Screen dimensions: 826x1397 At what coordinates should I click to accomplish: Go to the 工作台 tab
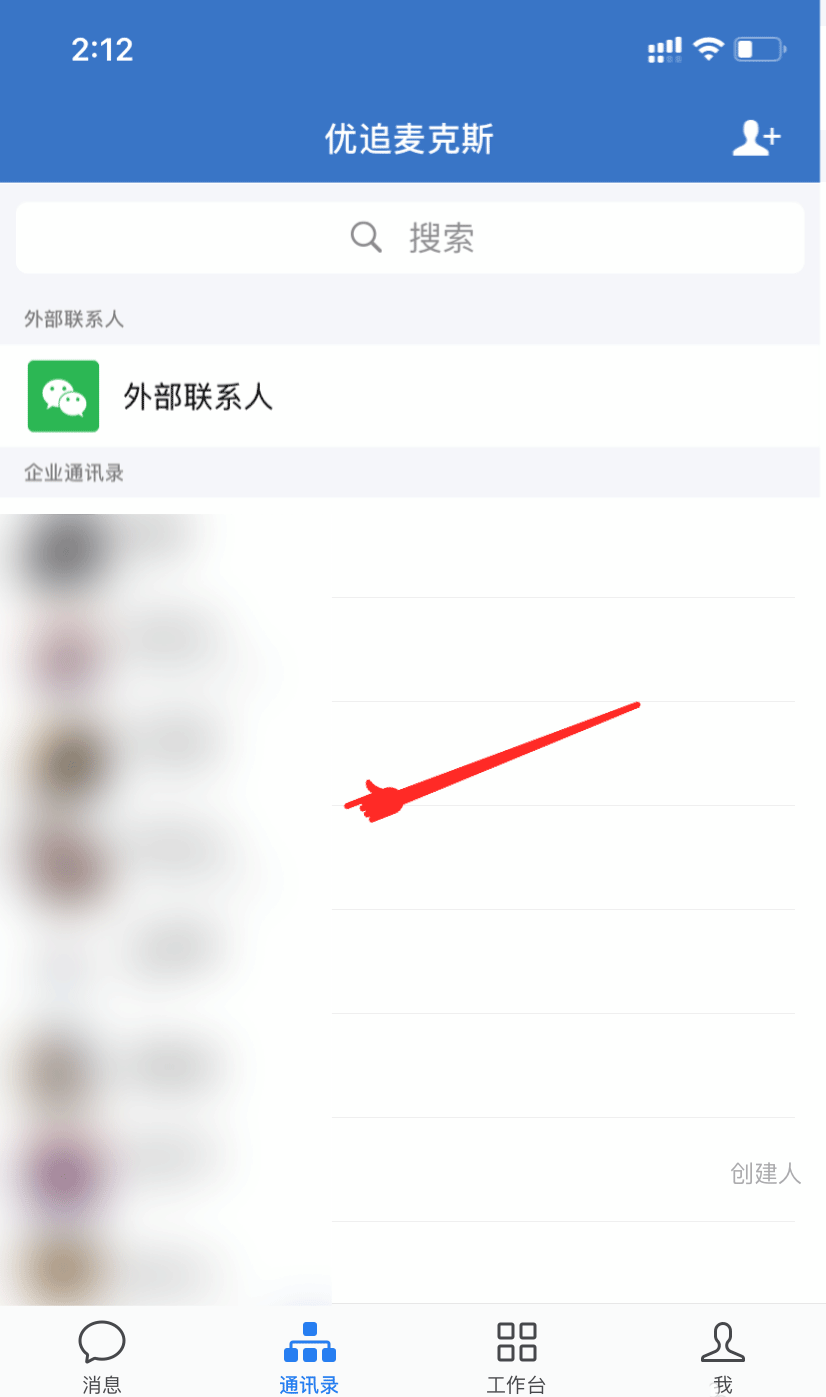point(516,1355)
